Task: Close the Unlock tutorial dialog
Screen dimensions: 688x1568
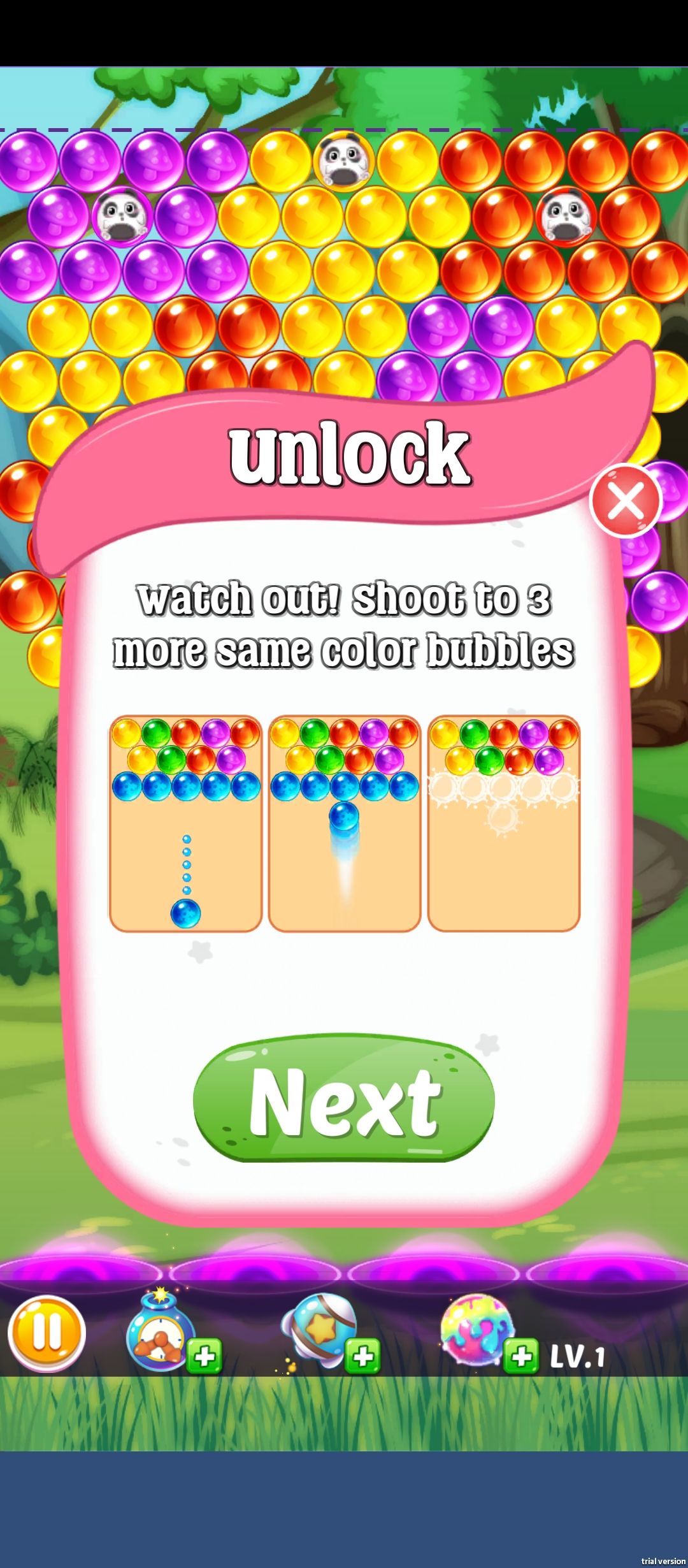Action: pos(626,501)
